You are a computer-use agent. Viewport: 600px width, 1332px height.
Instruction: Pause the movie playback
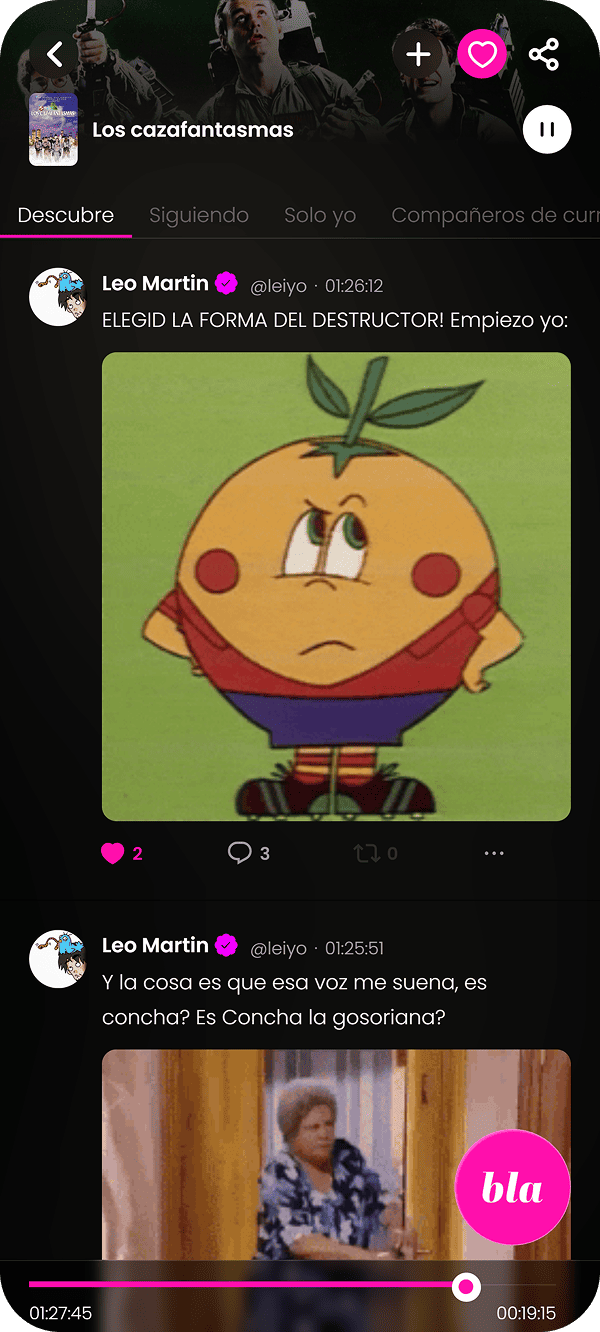[x=547, y=130]
